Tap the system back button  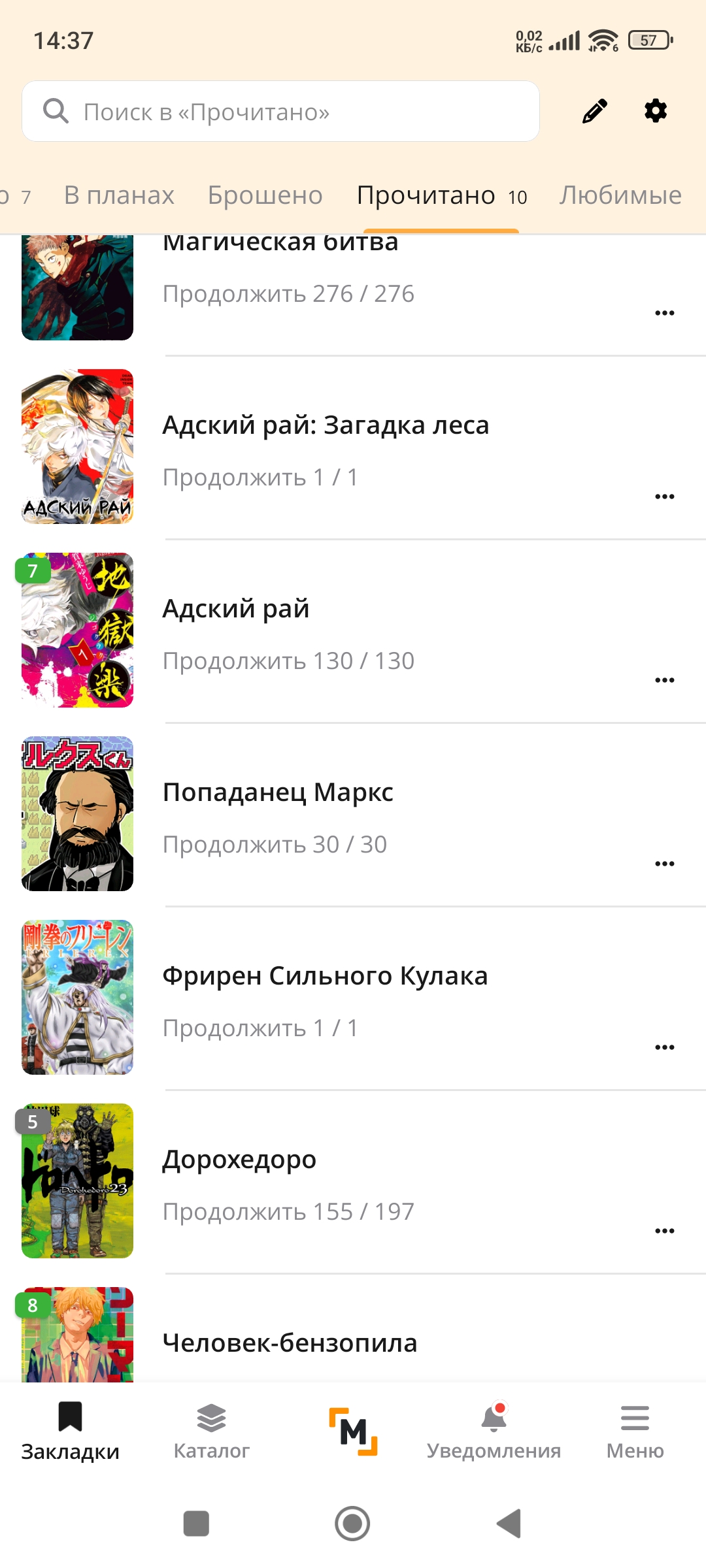point(509,1524)
